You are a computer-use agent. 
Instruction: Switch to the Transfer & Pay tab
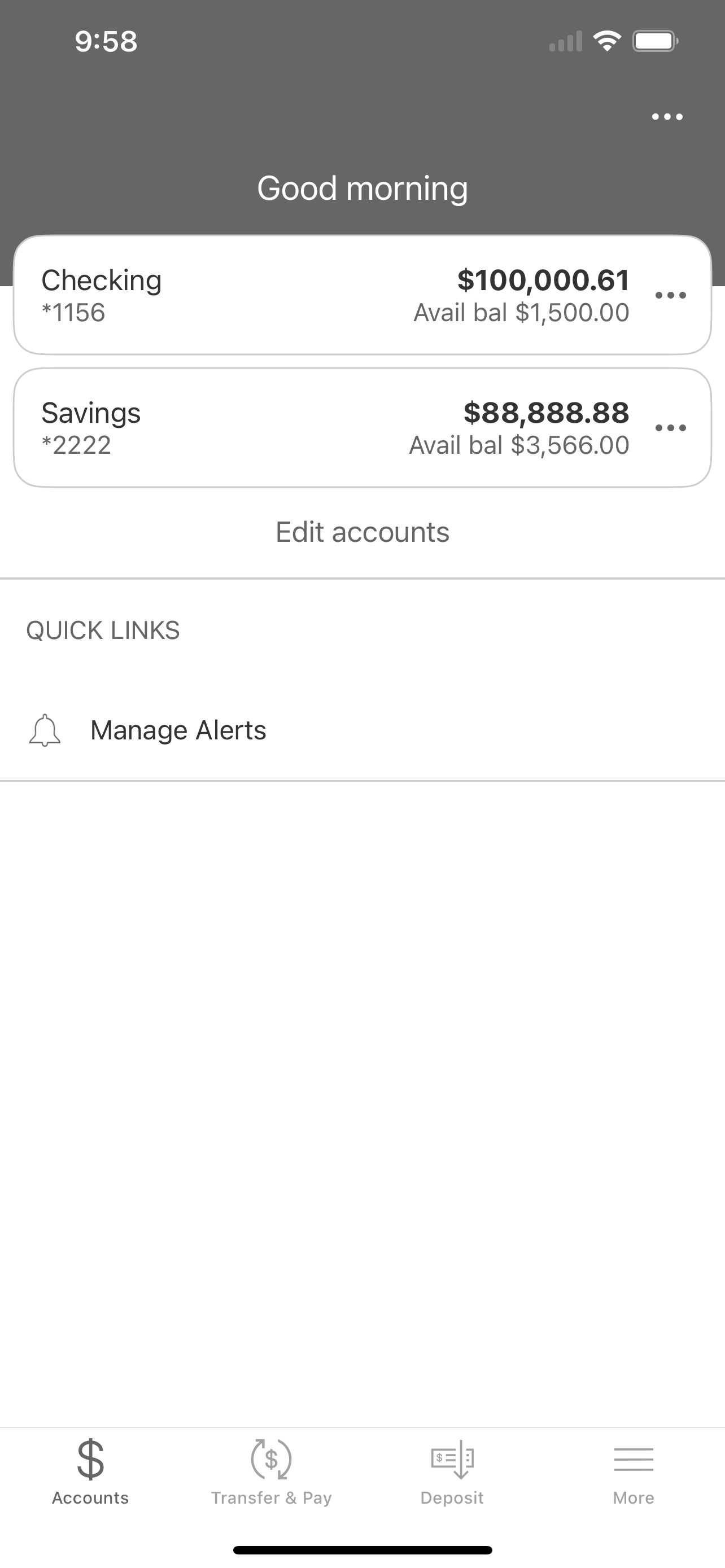272,1473
